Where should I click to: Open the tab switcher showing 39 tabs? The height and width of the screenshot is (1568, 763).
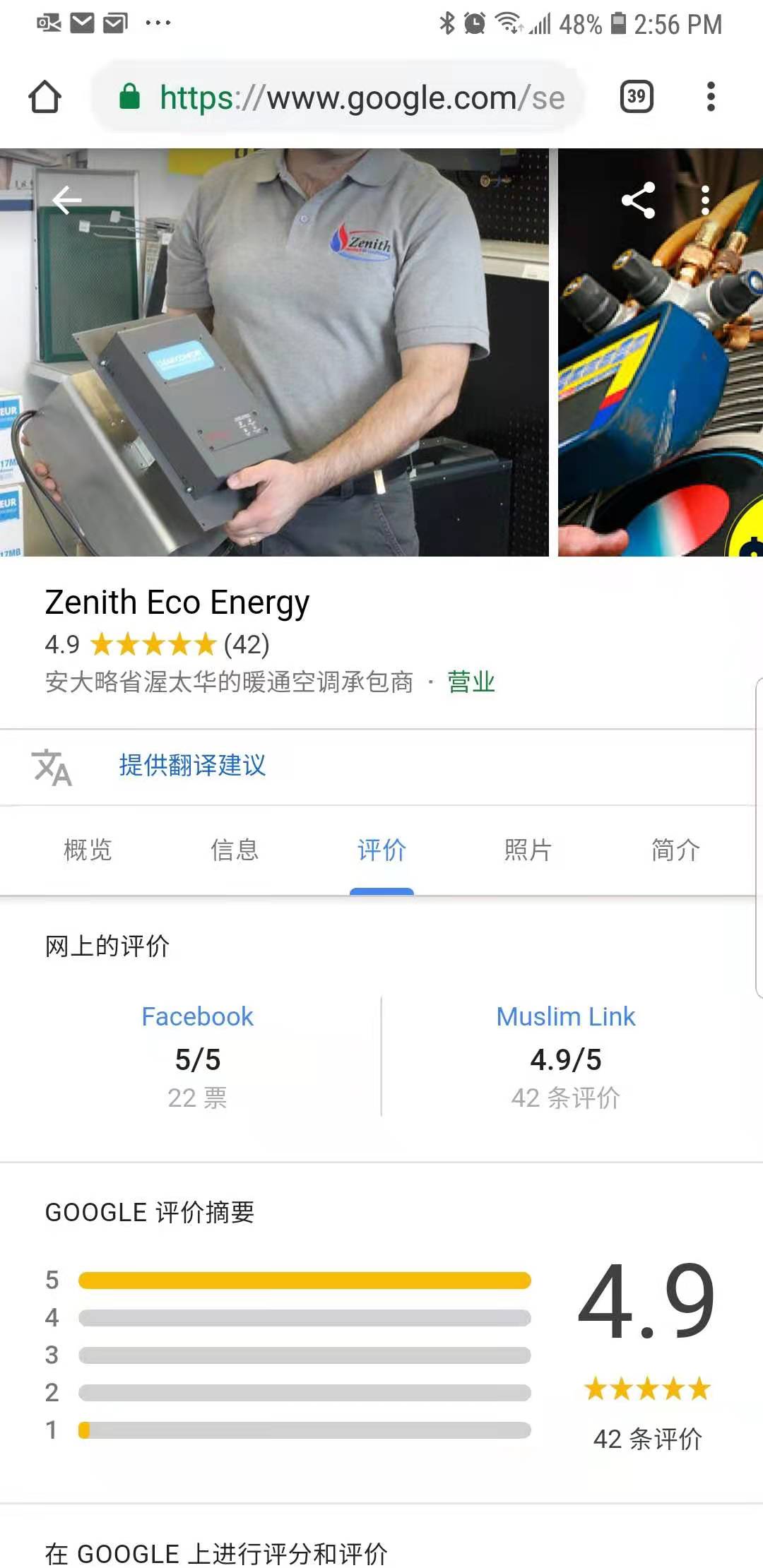tap(636, 97)
